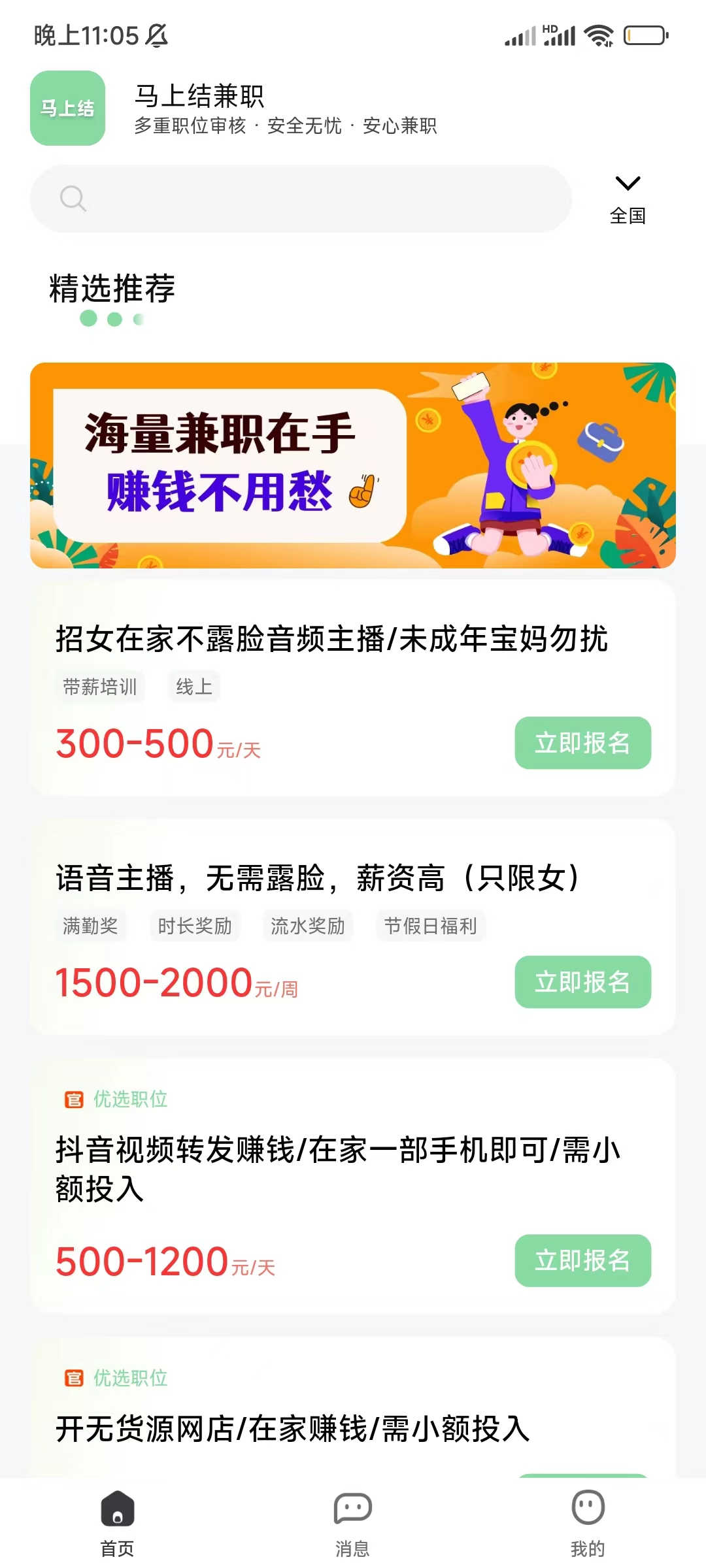Open the 开无货源网店 job listing
This screenshot has width=706, height=1568.
(x=293, y=1428)
